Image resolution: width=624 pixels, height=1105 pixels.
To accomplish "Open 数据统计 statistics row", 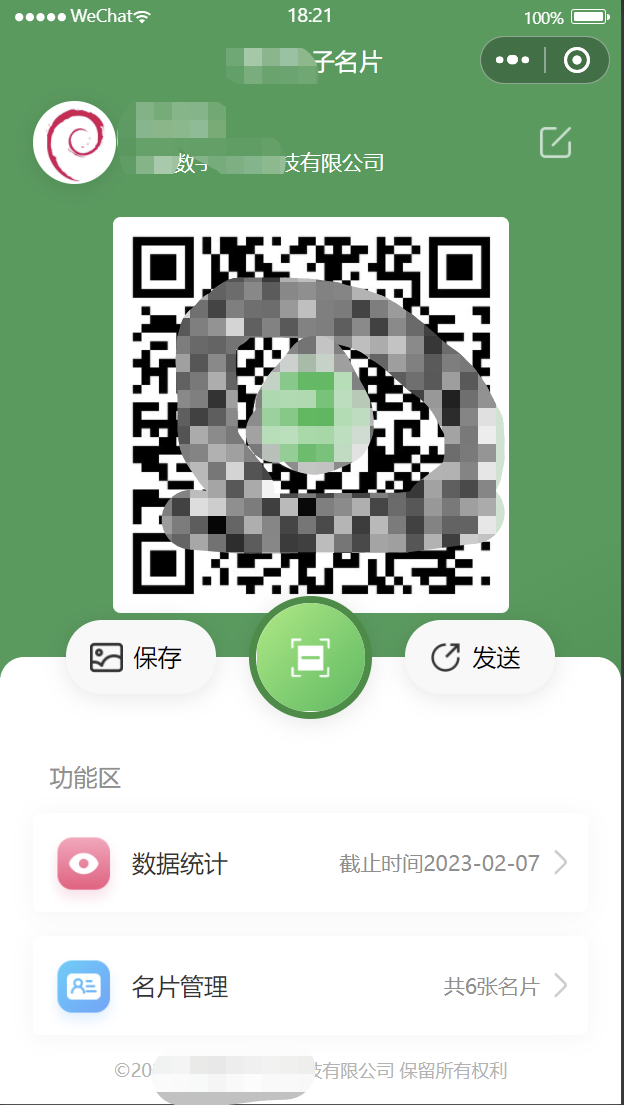I will [311, 863].
